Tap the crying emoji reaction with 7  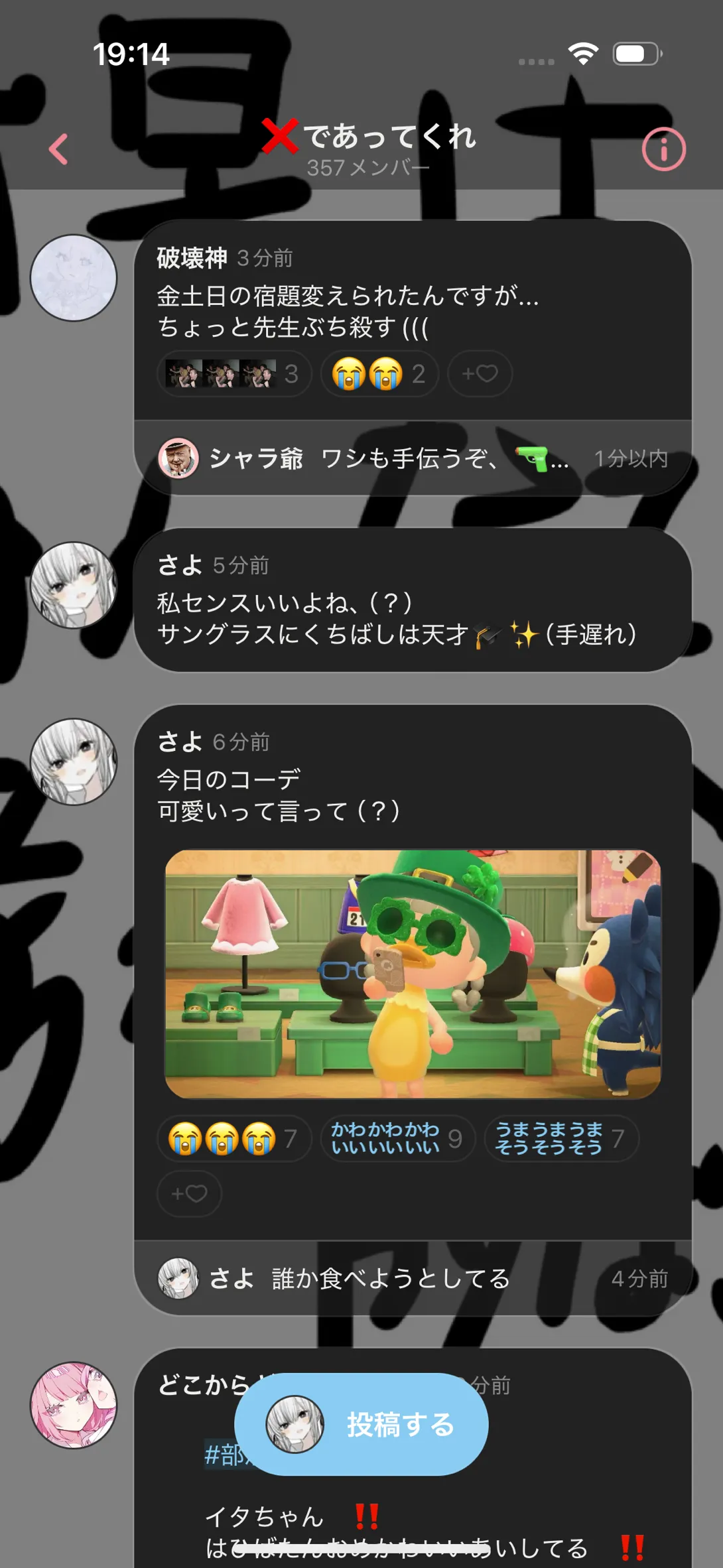click(x=234, y=1139)
